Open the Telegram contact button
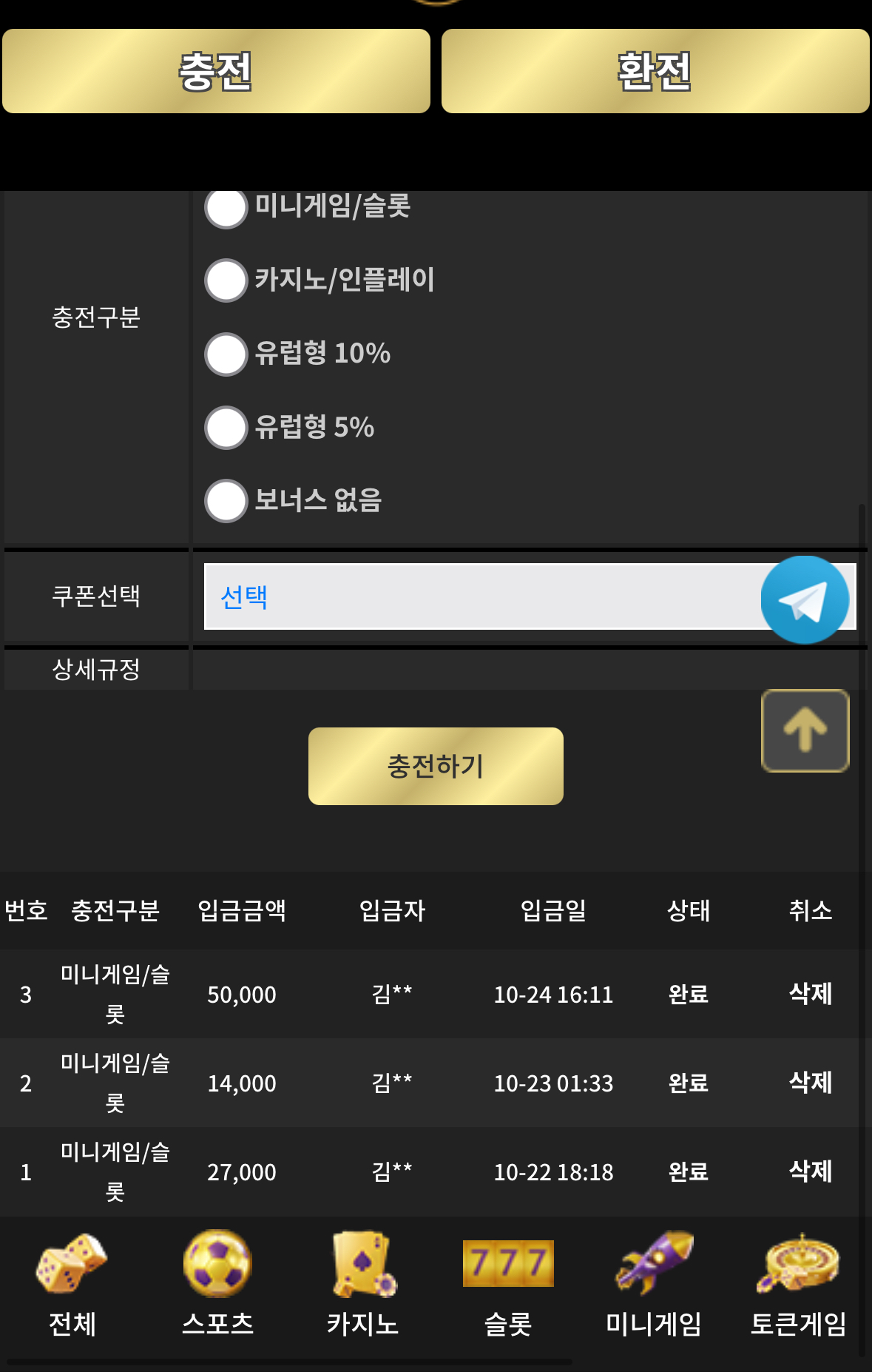 pos(805,599)
